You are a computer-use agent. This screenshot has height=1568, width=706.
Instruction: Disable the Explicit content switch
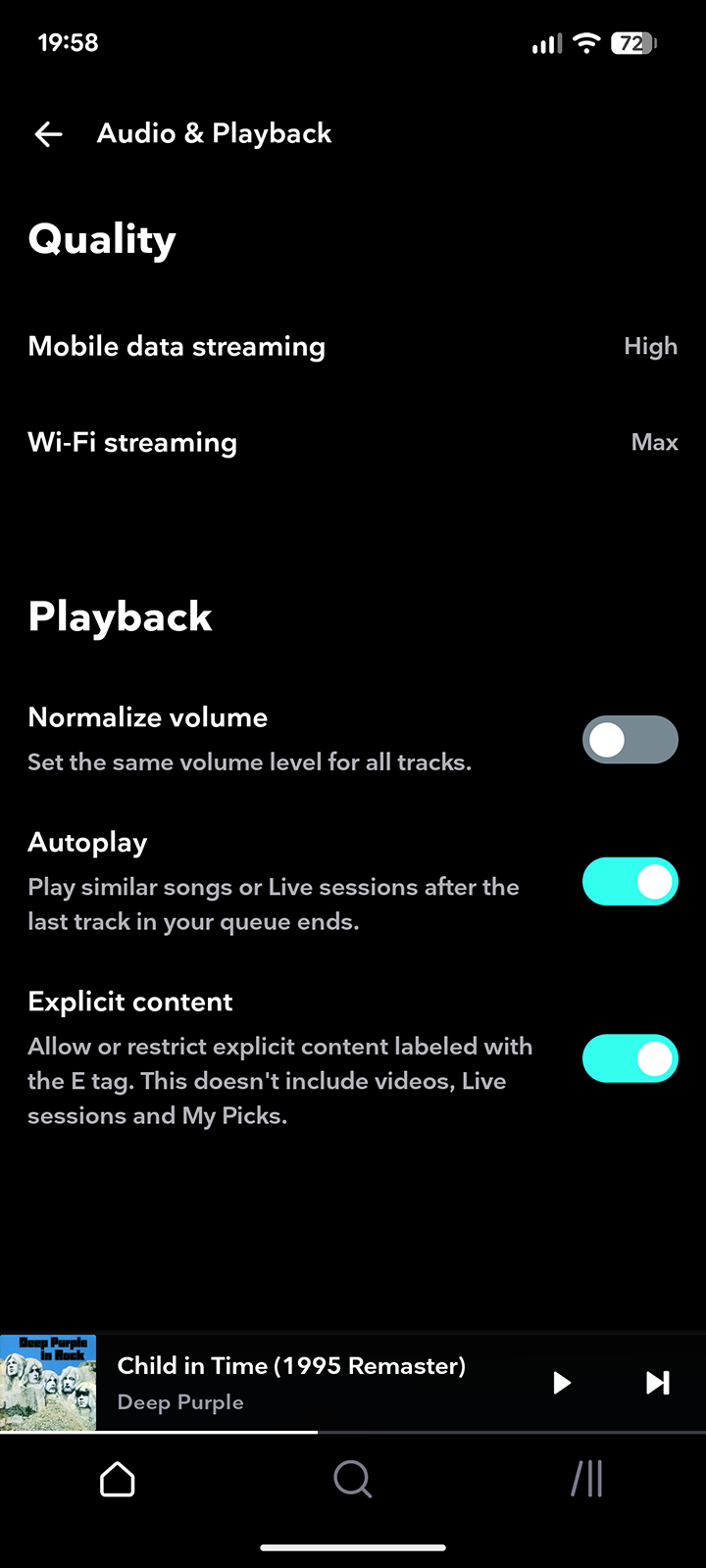tap(630, 1058)
